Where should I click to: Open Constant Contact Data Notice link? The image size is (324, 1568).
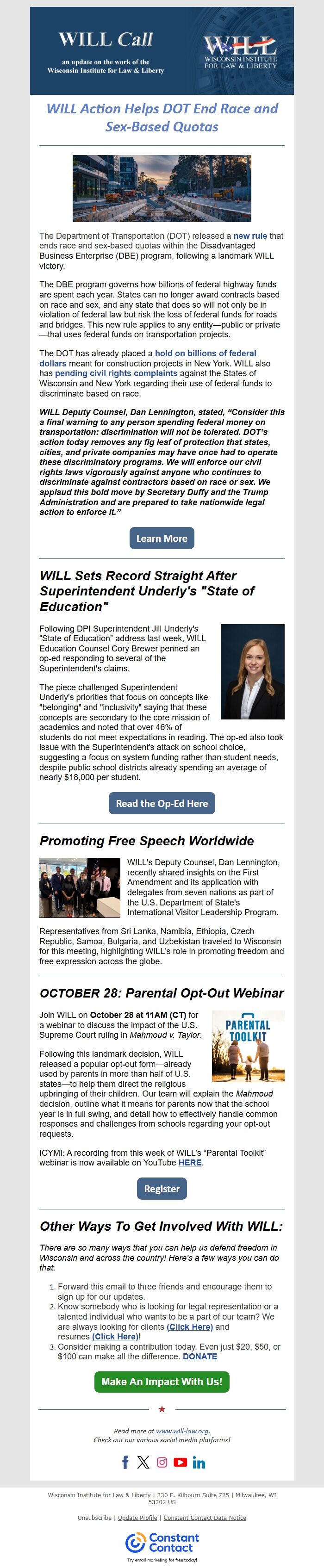click(x=205, y=1518)
